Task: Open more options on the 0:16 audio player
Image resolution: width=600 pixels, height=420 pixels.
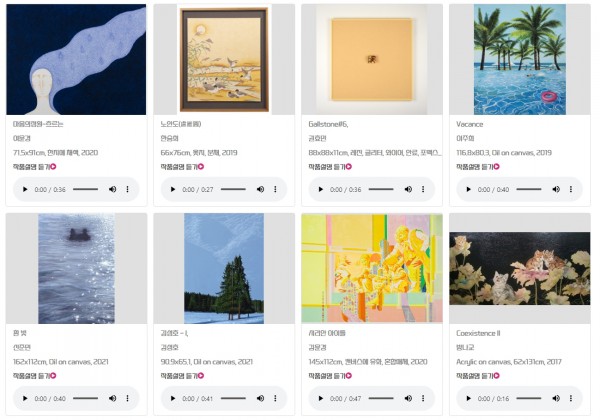Action: pos(571,398)
